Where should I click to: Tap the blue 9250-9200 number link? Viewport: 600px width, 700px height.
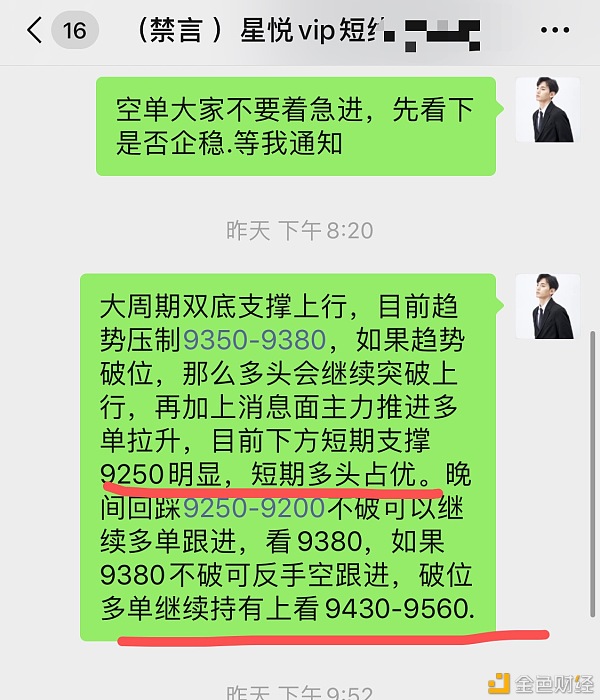(x=254, y=508)
